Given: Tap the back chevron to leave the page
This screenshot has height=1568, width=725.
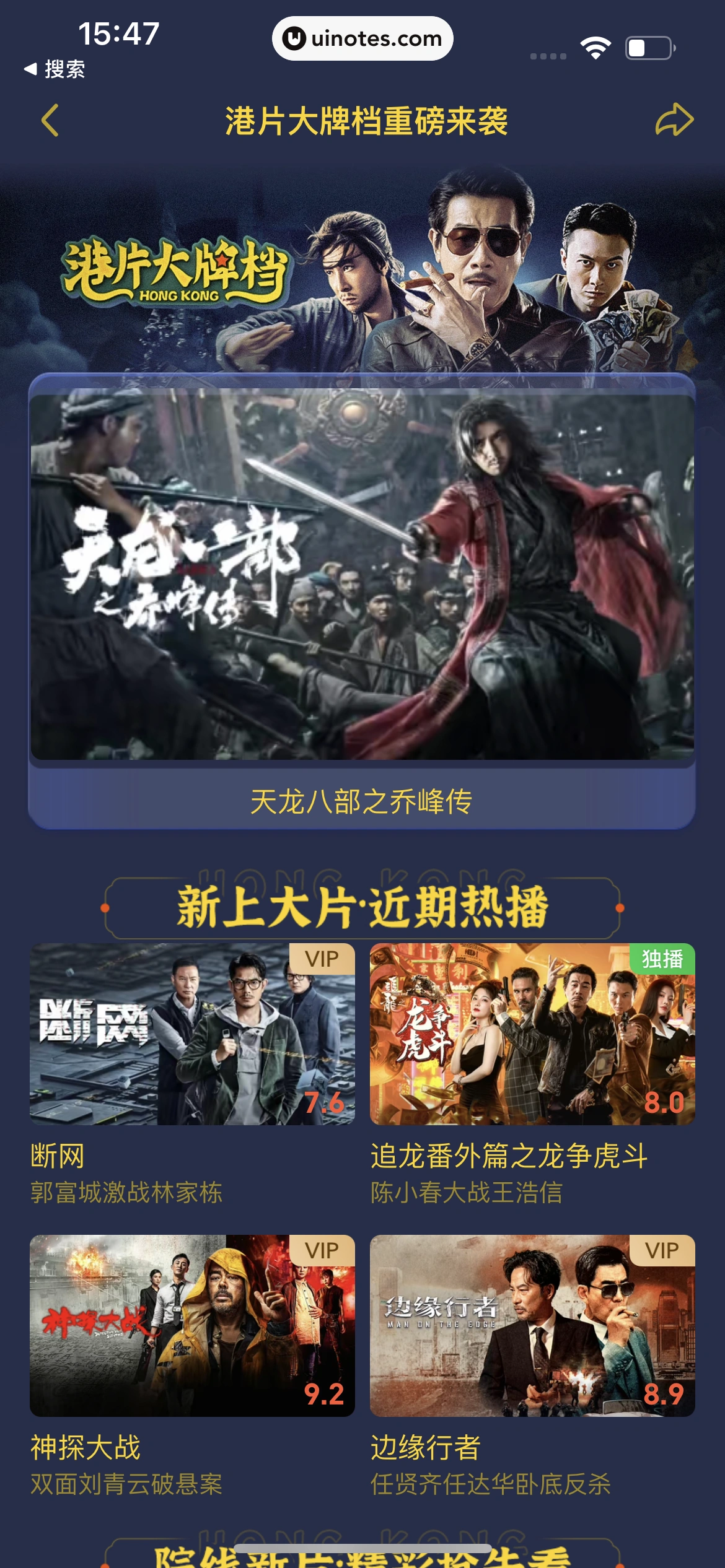Looking at the screenshot, I should point(50,121).
